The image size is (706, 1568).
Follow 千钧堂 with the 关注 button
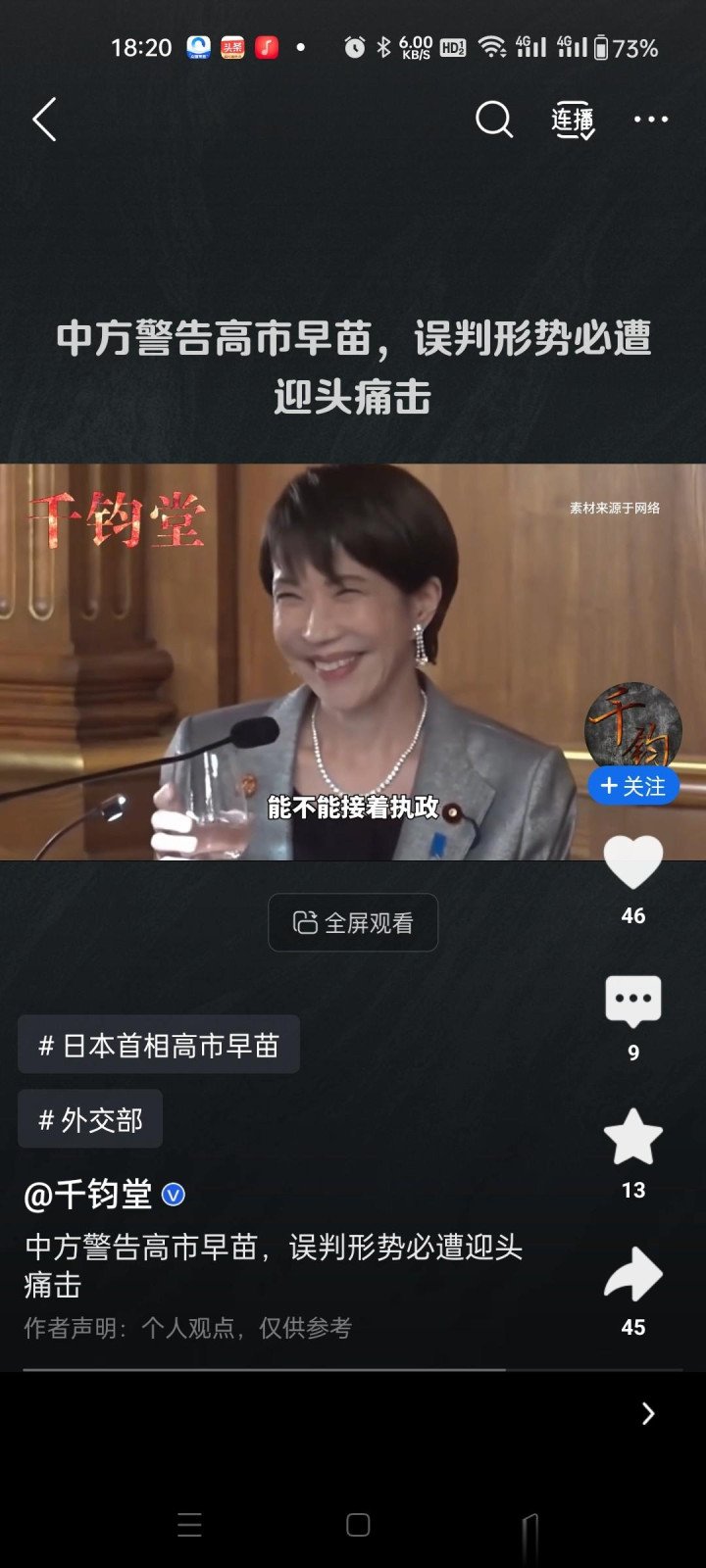(633, 786)
